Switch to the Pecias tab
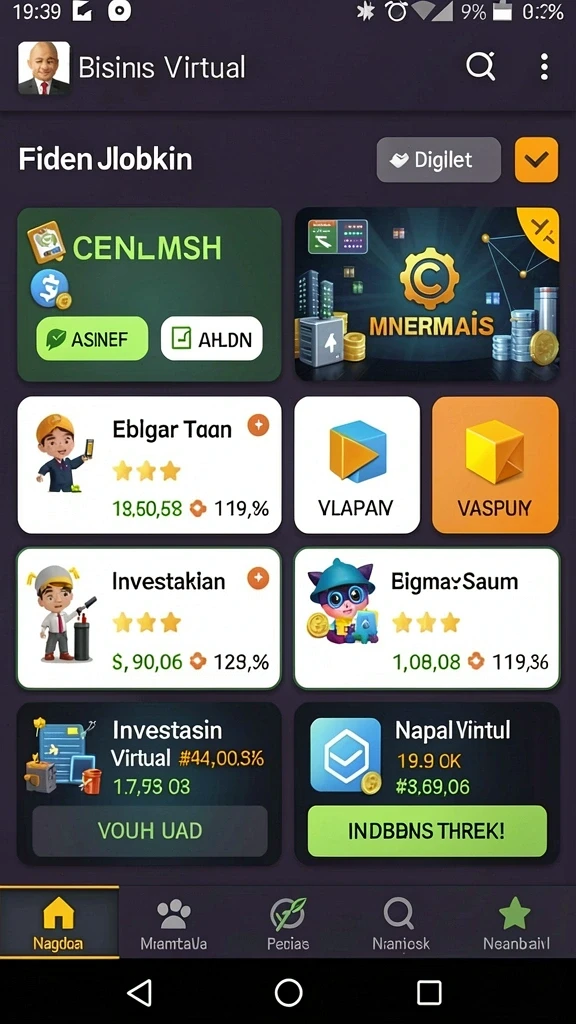The width and height of the screenshot is (576, 1024). point(288,923)
